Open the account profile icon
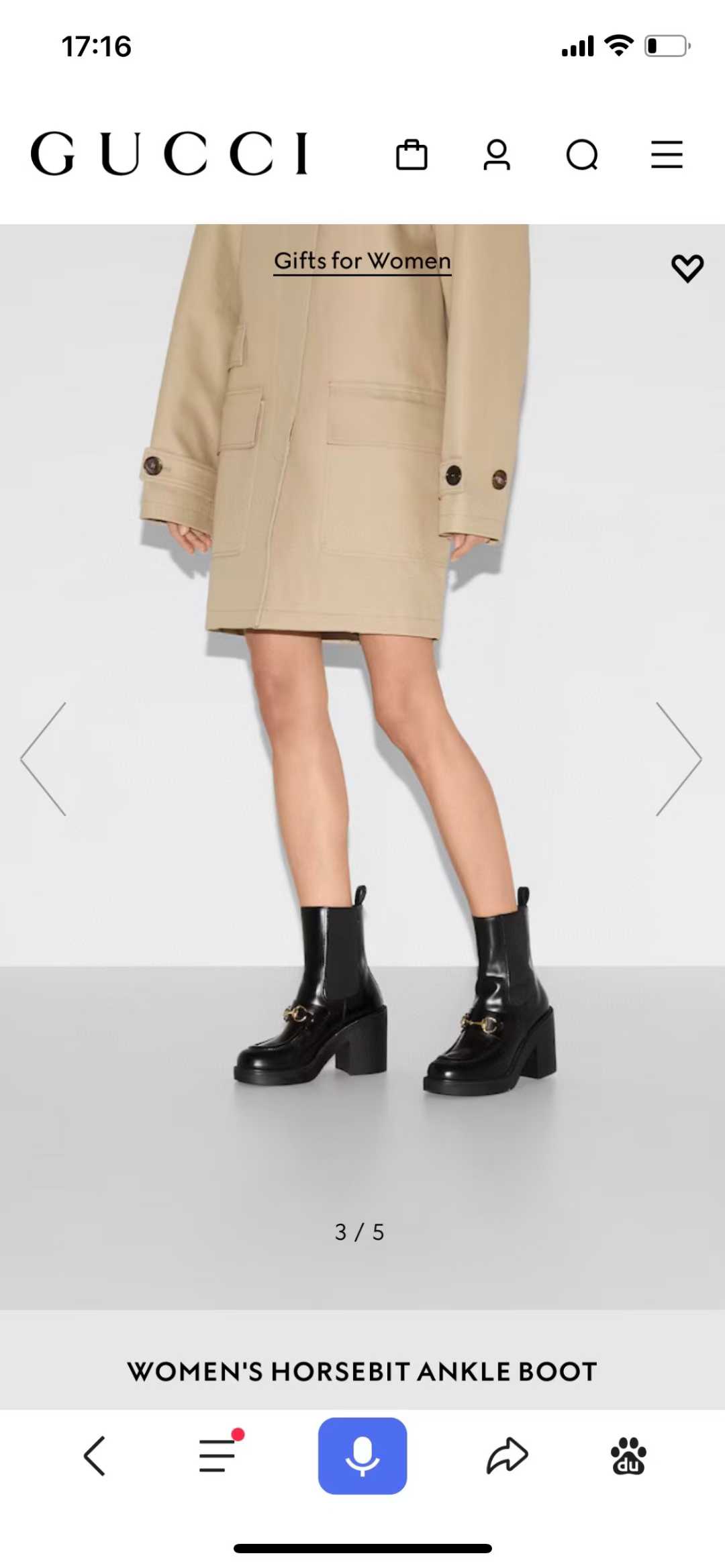725x1568 pixels. (497, 155)
